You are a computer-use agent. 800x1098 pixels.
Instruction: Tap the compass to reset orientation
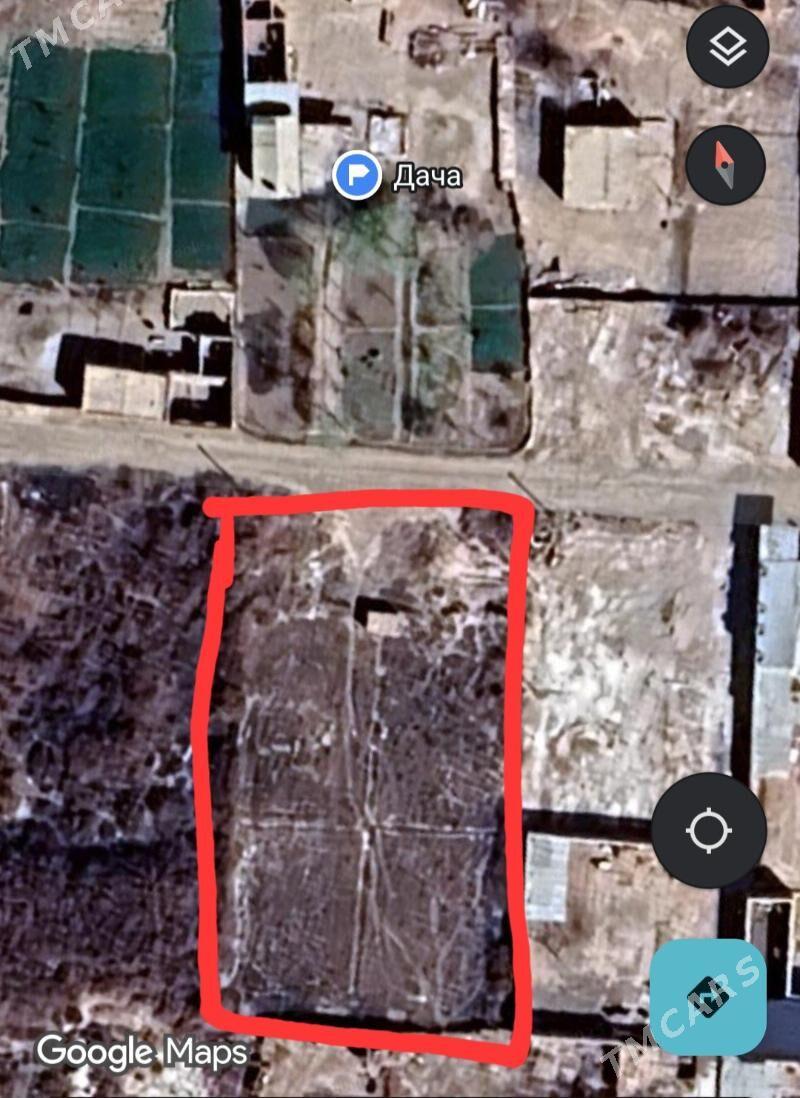tap(726, 165)
